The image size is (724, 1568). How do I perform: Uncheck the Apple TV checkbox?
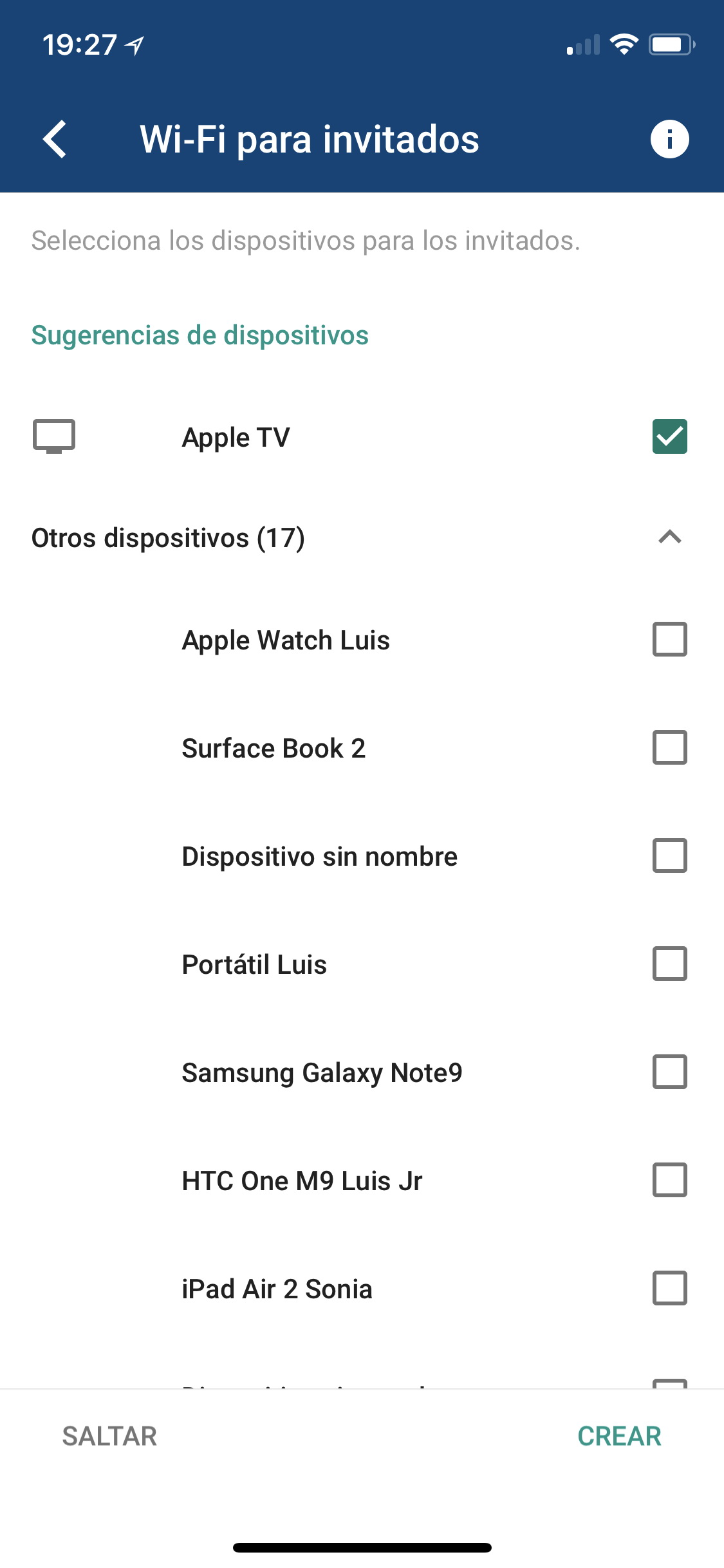669,436
